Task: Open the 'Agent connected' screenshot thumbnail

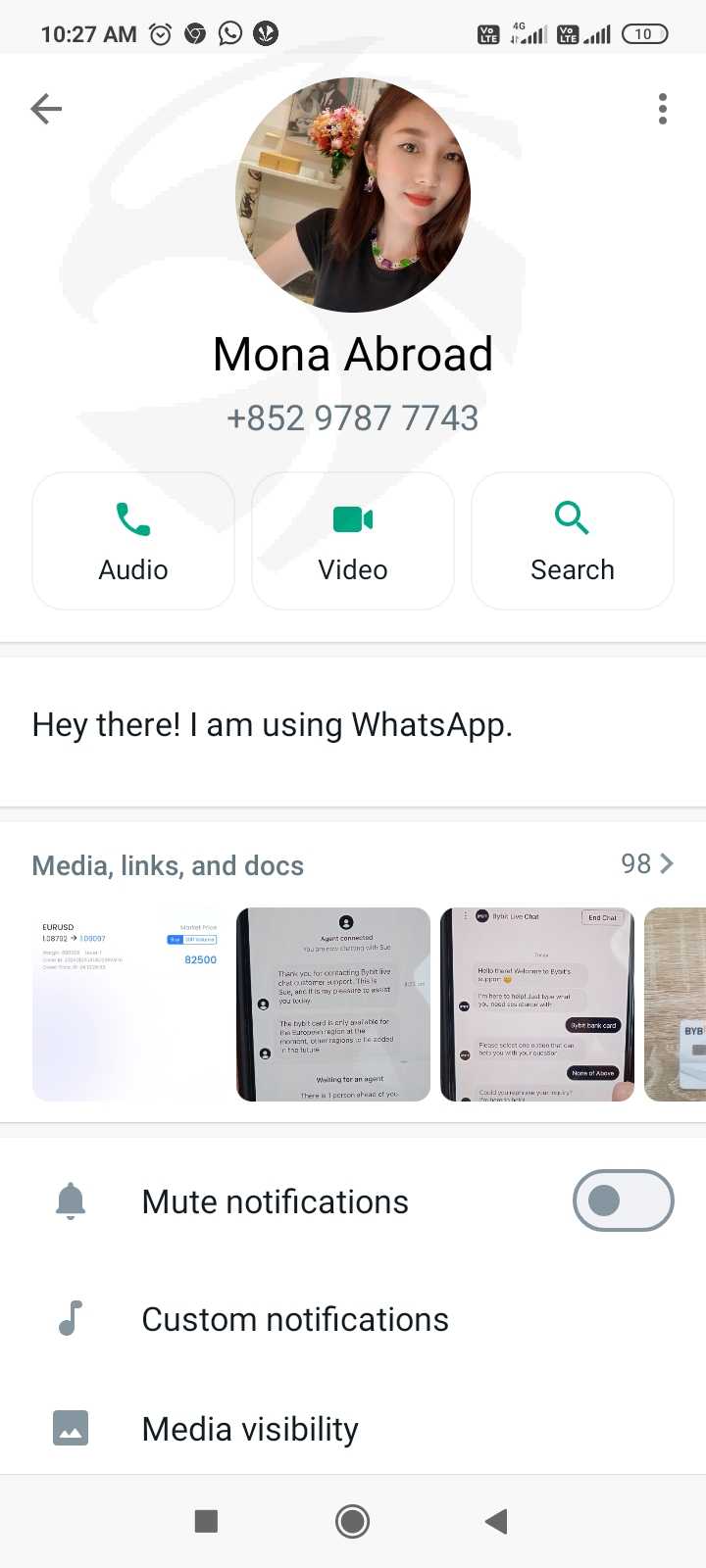Action: coord(333,1004)
